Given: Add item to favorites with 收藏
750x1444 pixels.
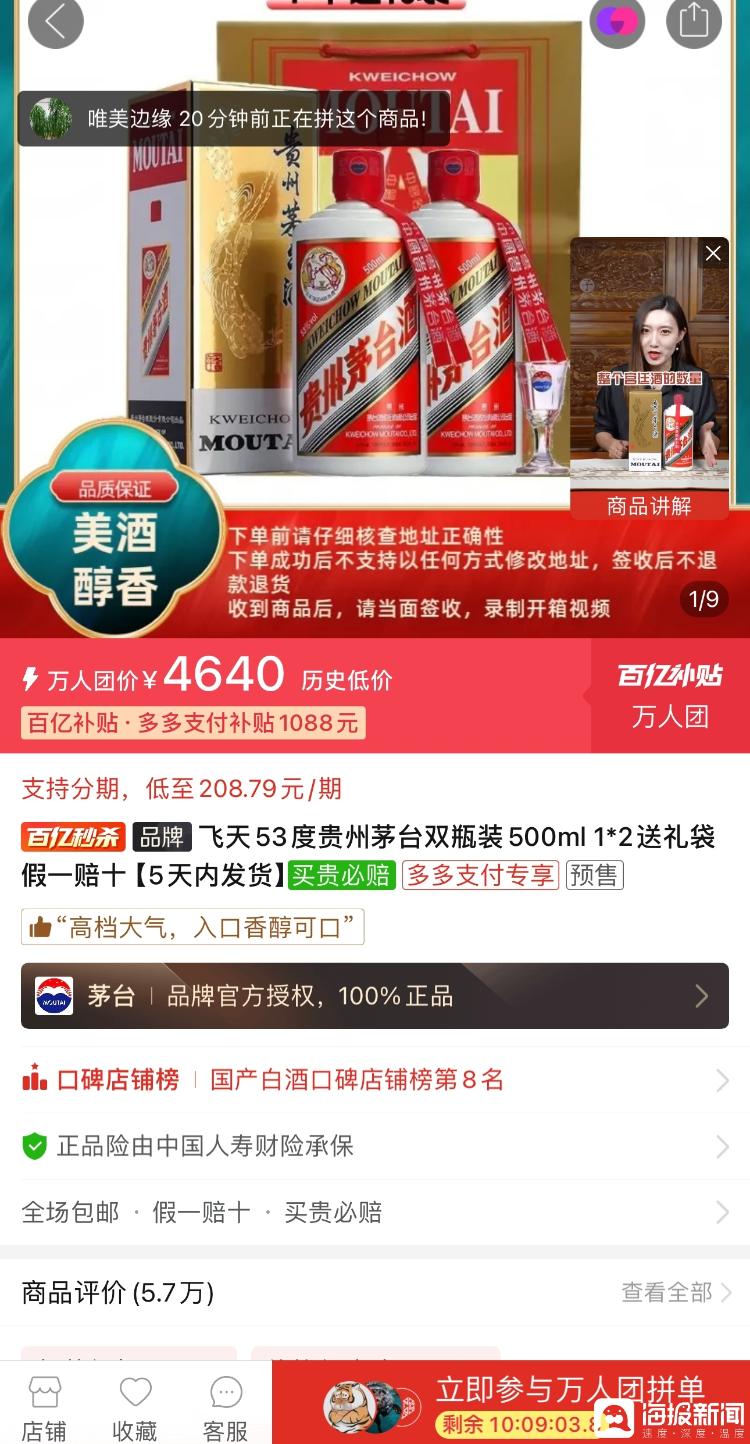Looking at the screenshot, I should 135,1408.
